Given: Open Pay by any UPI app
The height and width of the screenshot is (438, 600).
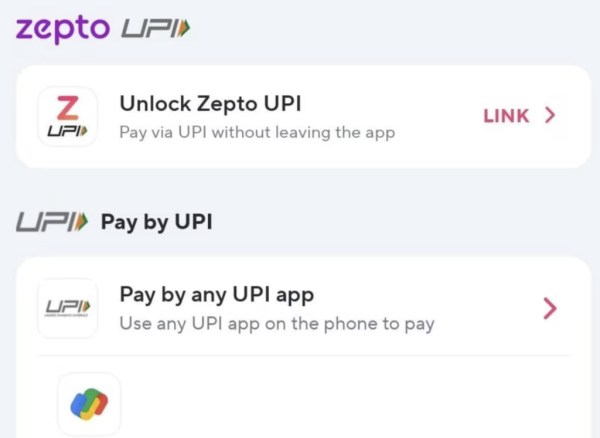Looking at the screenshot, I should click(300, 308).
